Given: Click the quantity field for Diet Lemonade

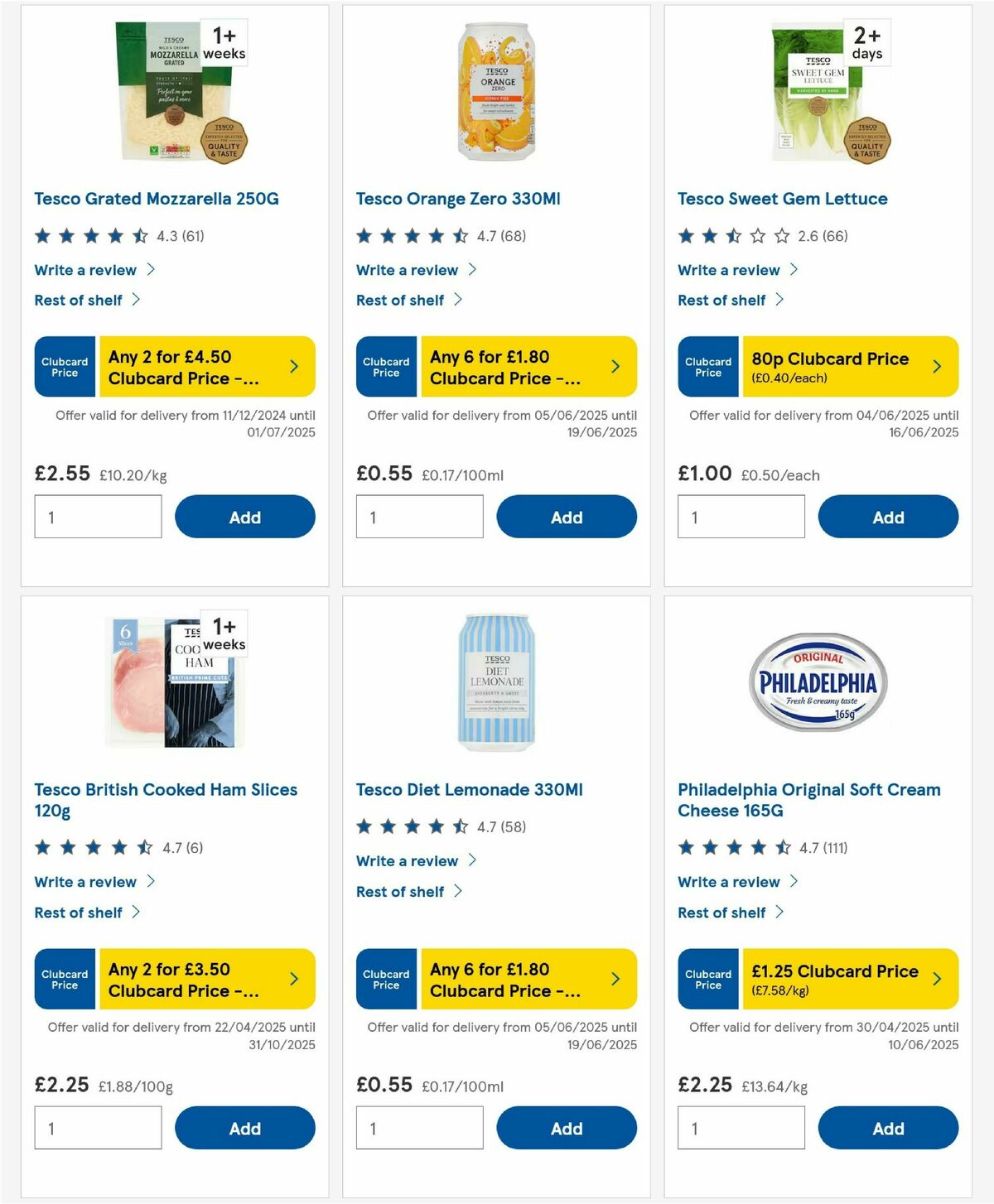Looking at the screenshot, I should coord(419,1127).
